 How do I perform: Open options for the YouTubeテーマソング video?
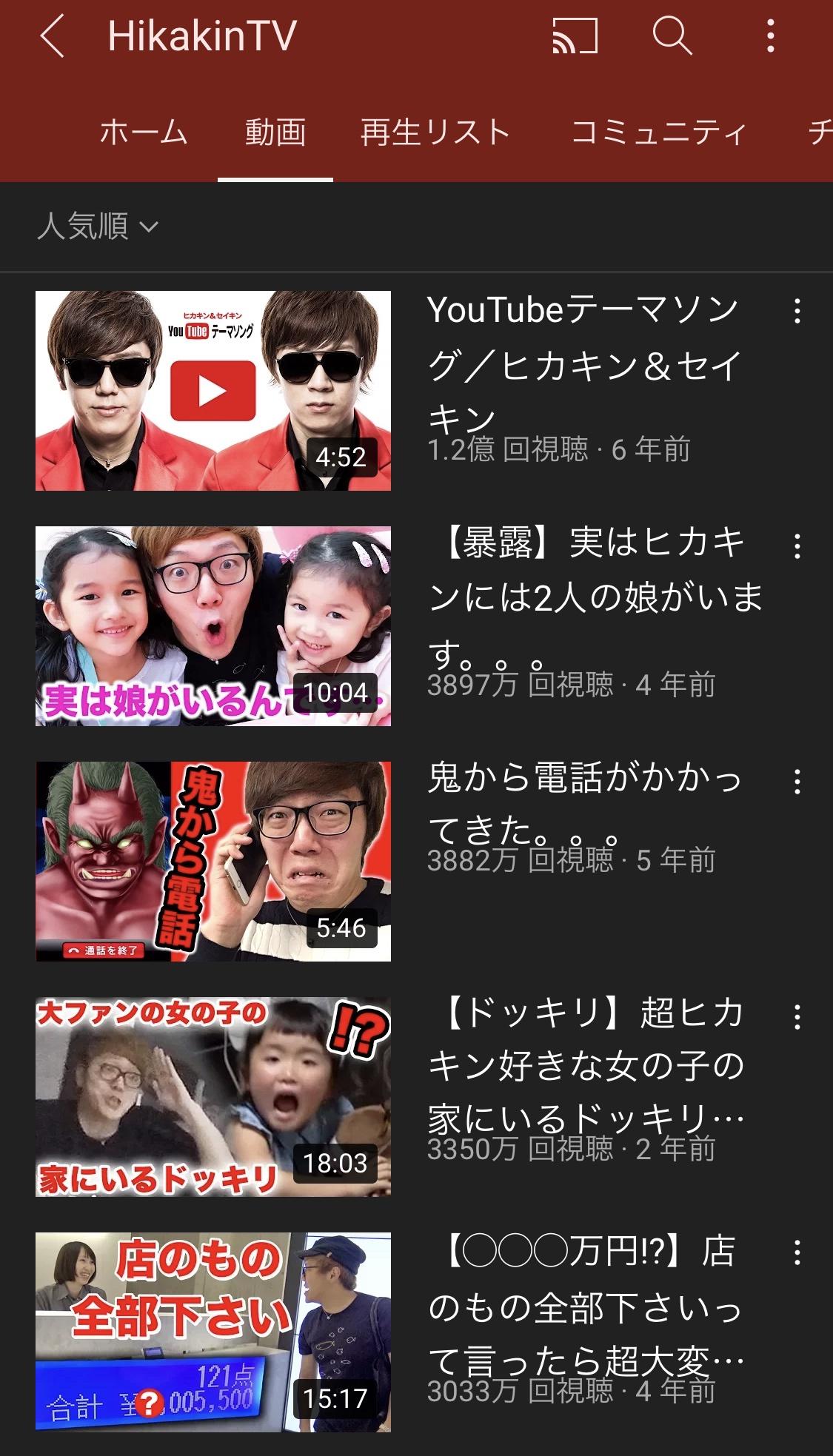(797, 311)
